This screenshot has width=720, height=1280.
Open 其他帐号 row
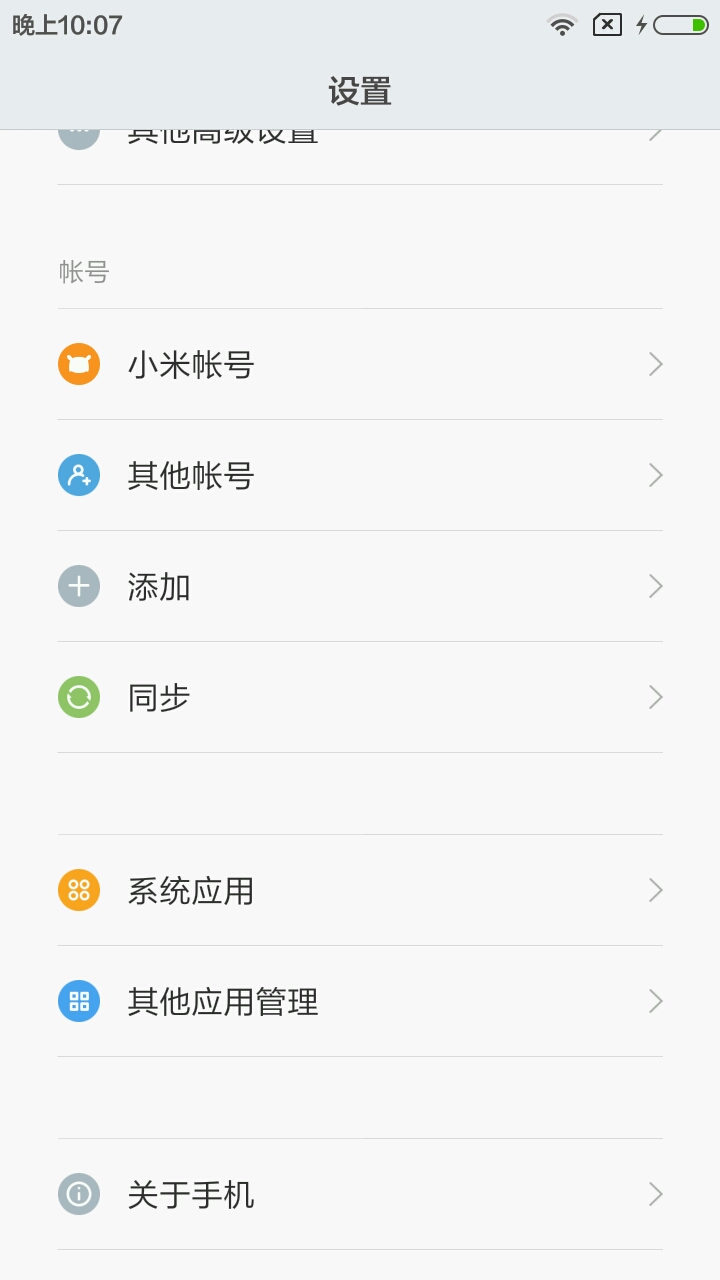(x=360, y=475)
